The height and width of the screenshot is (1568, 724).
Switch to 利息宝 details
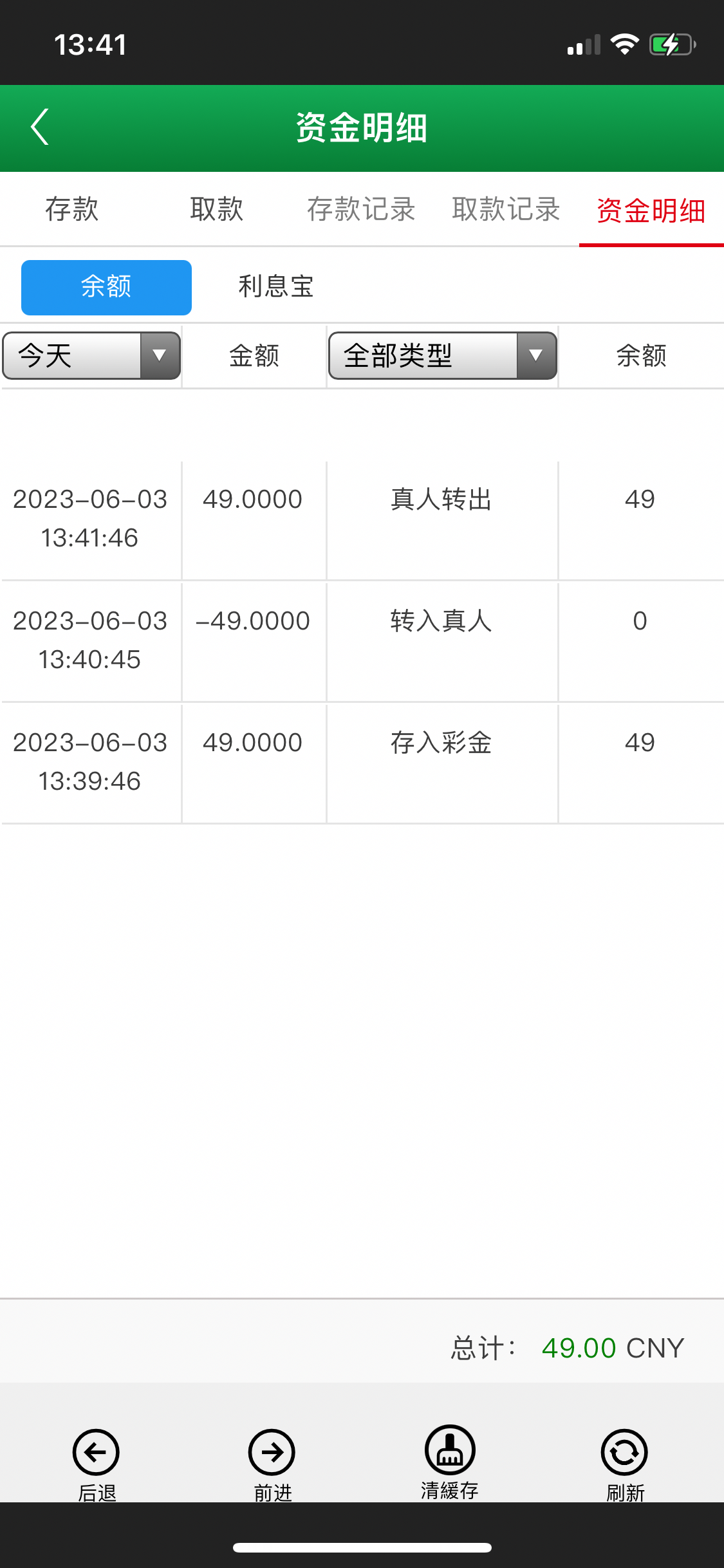[x=275, y=287]
